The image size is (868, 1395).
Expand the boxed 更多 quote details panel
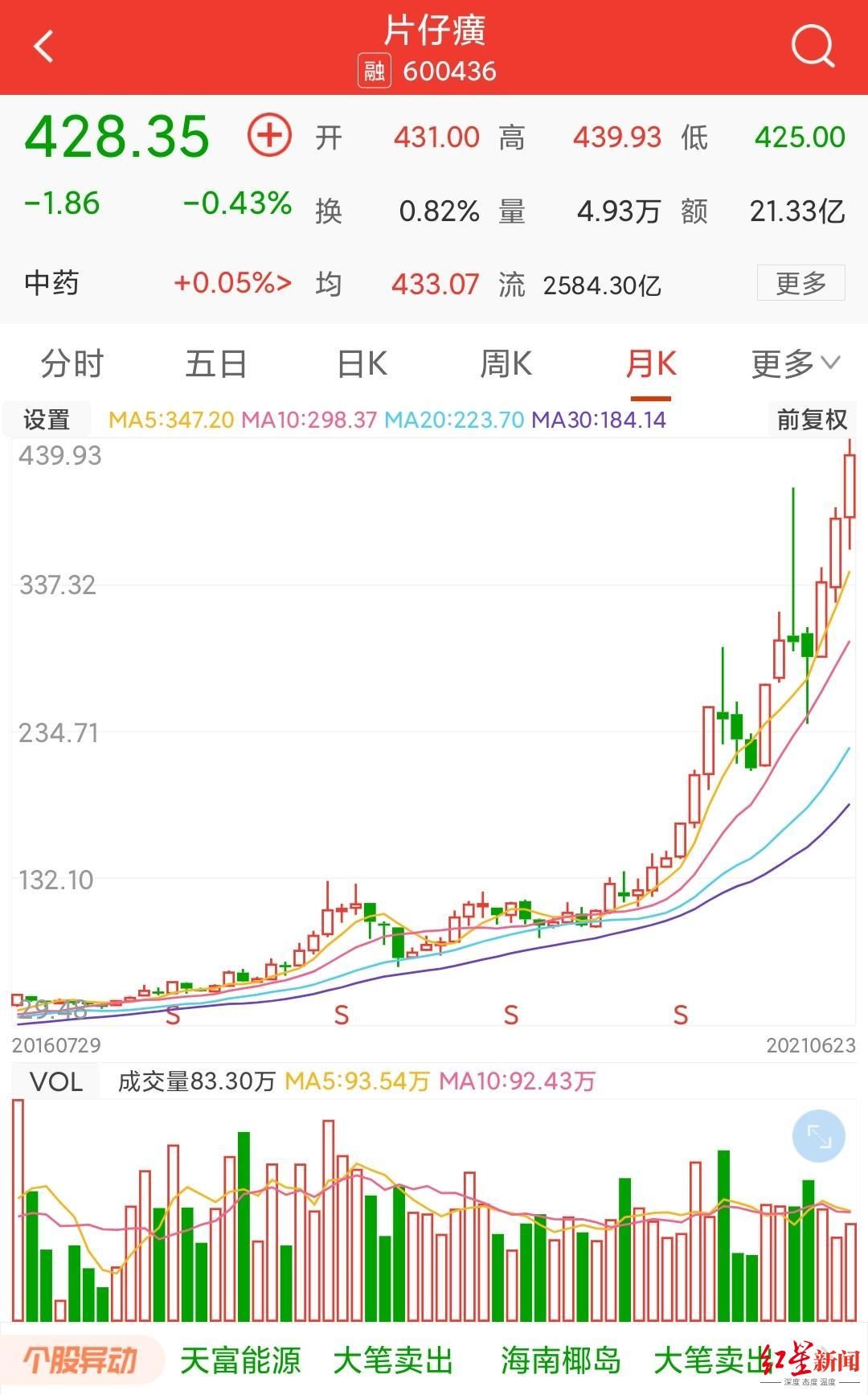(x=800, y=284)
